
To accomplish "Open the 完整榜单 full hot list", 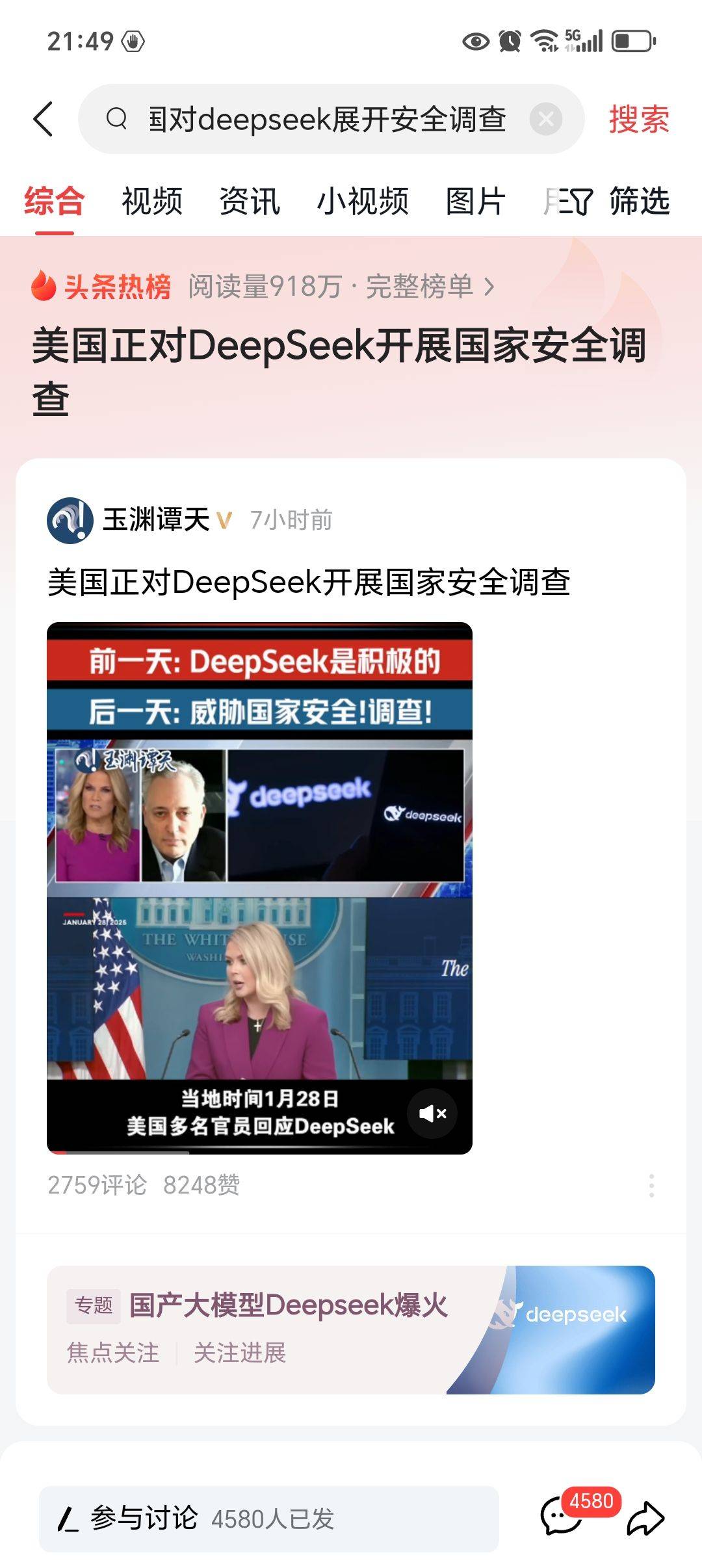I will 429,286.
